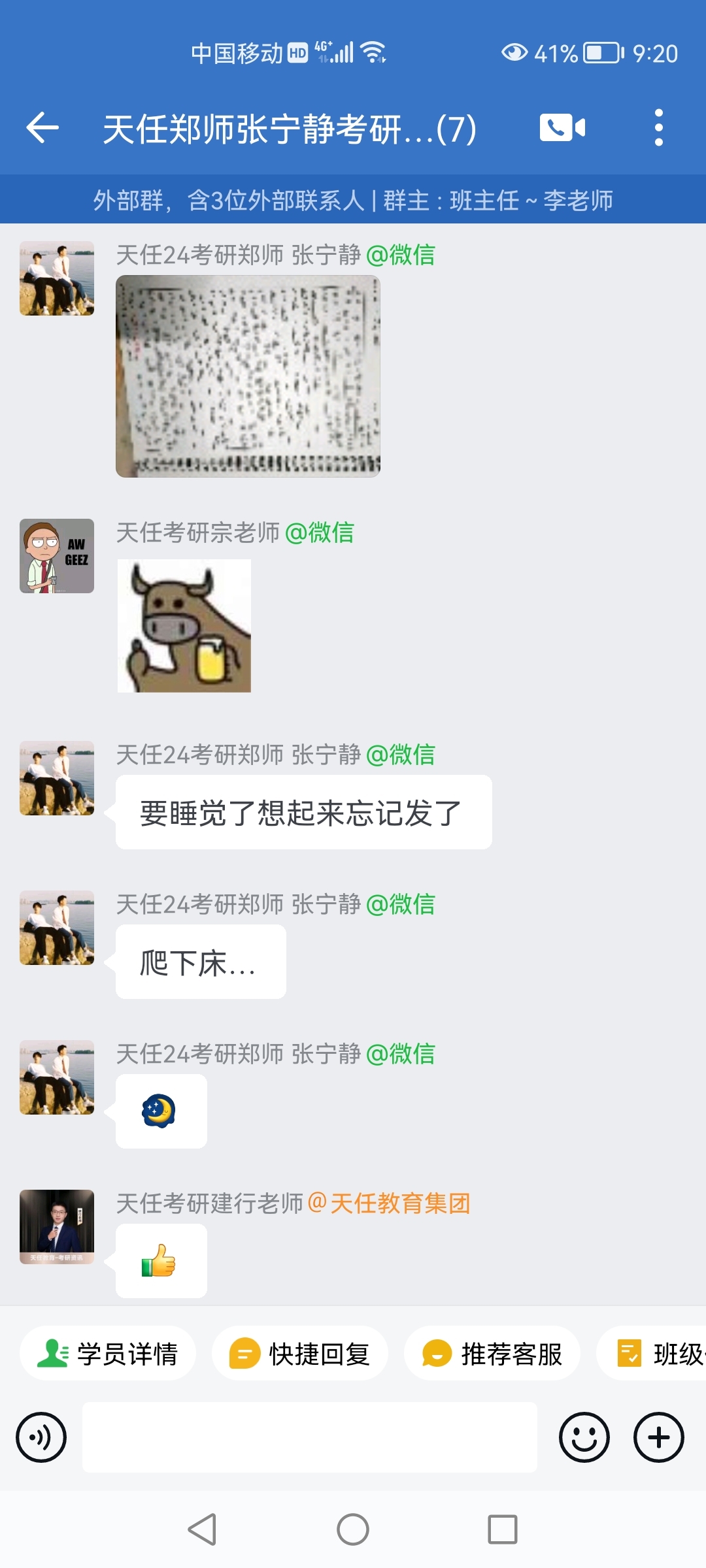The image size is (706, 1568).
Task: Open 天任考研建行老师's profile avatar
Action: [57, 1227]
